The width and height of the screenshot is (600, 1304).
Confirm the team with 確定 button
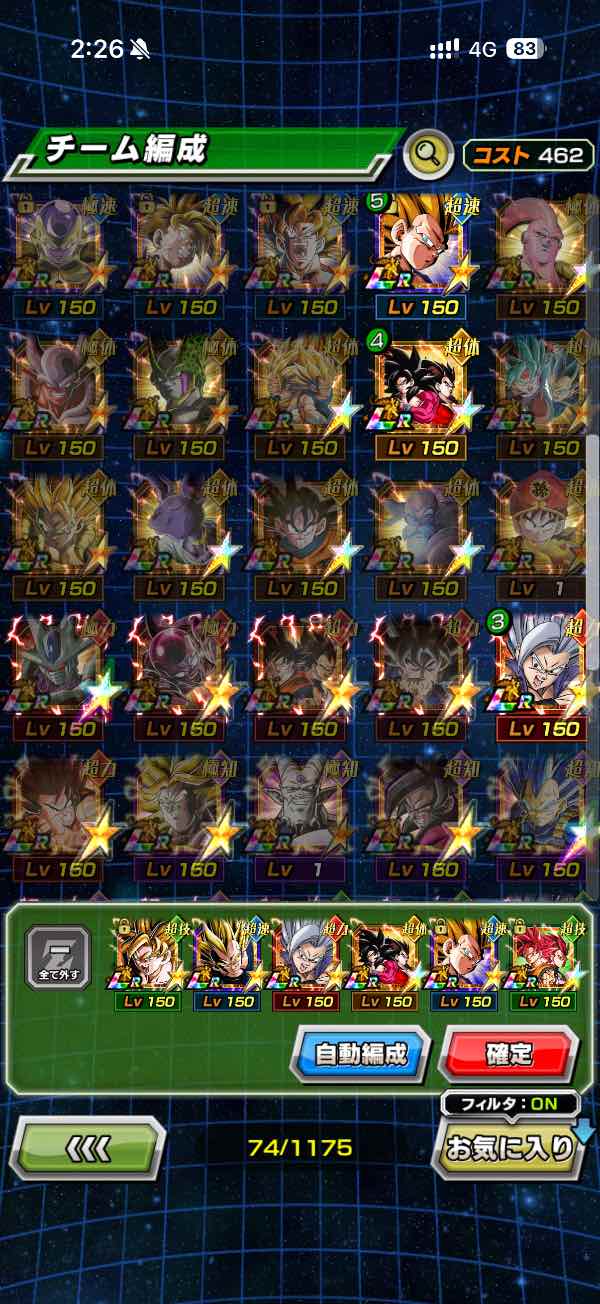509,1053
